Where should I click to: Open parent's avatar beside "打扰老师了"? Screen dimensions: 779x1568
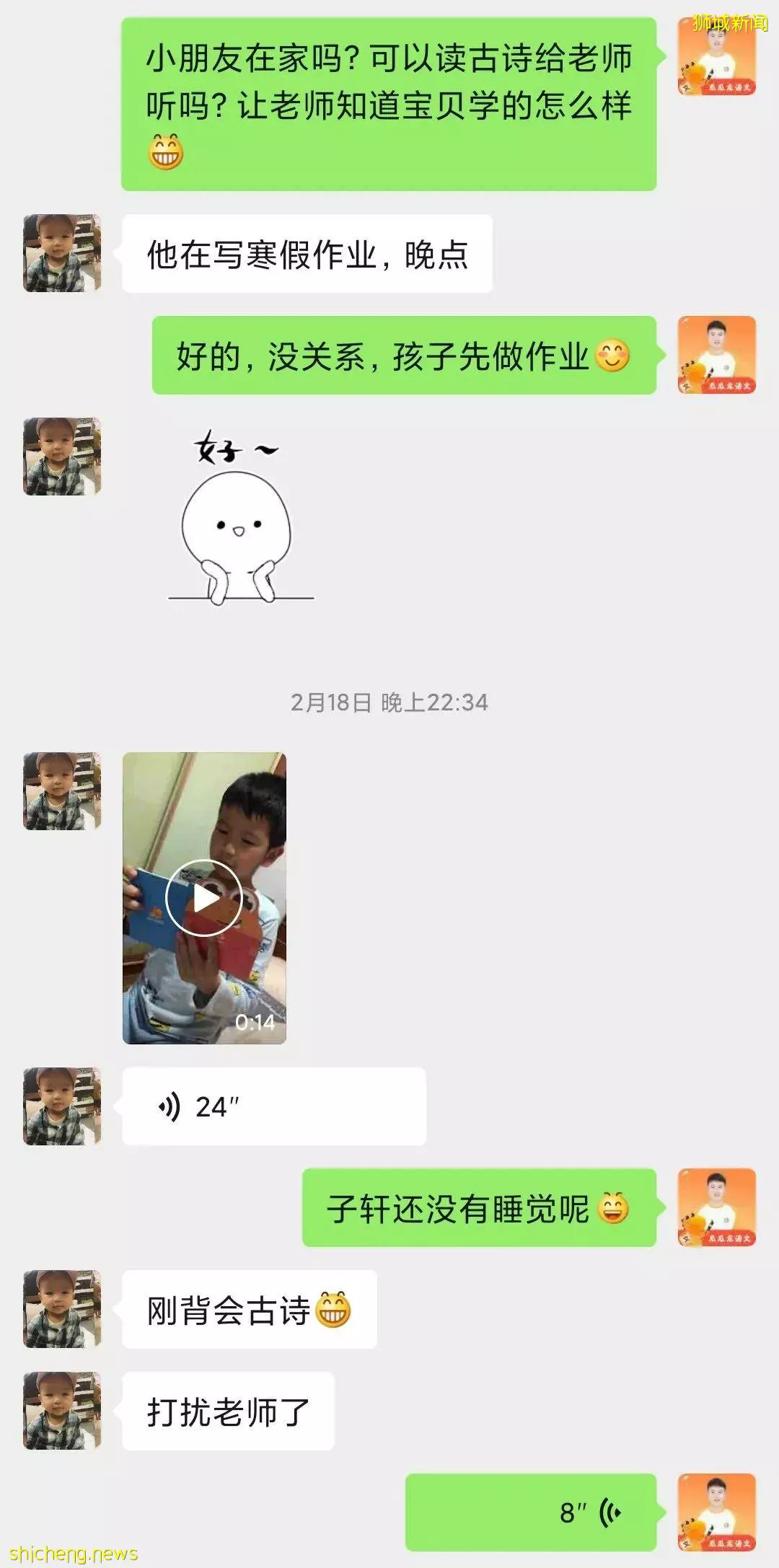click(x=62, y=1411)
